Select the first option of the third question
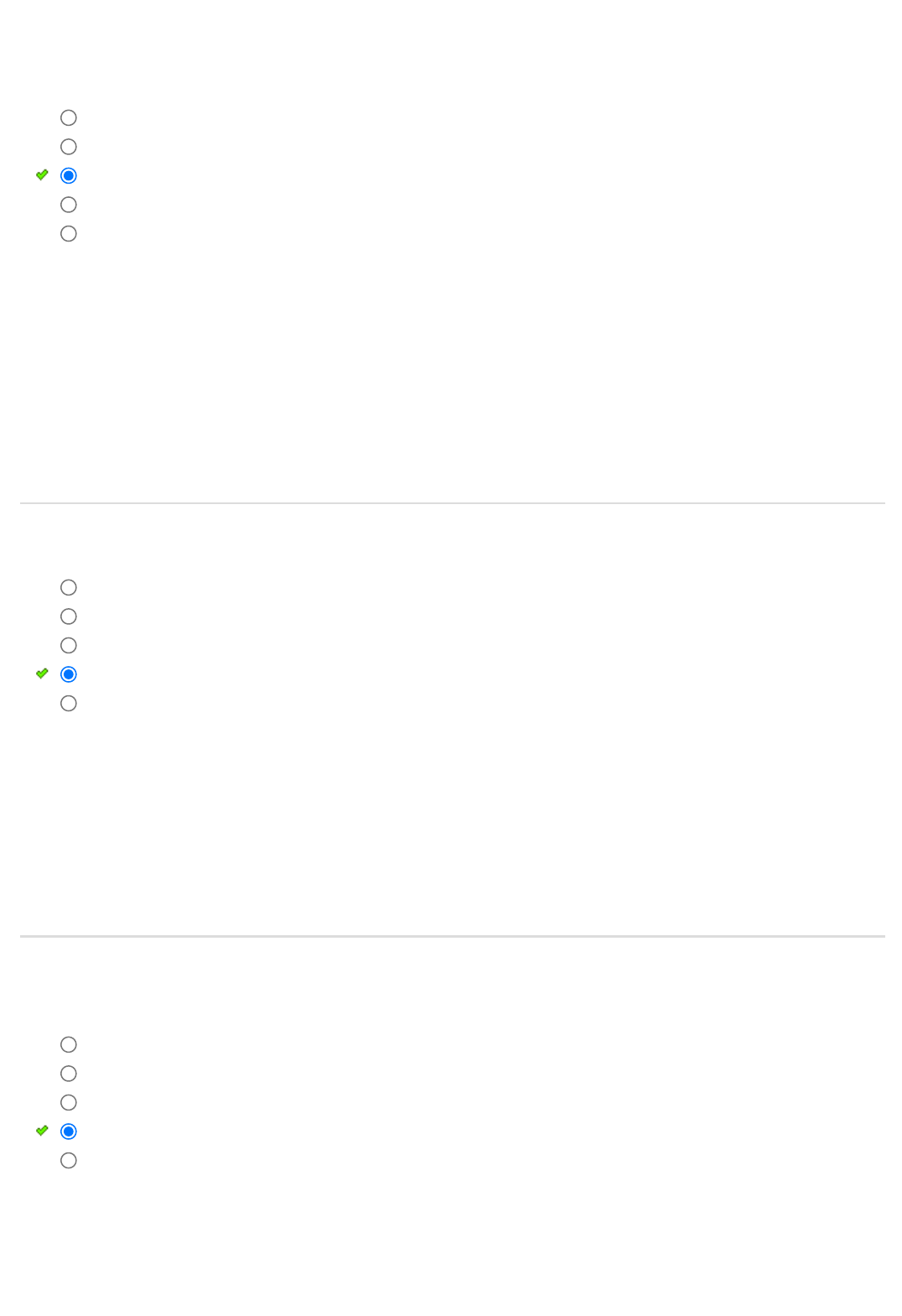The width and height of the screenshot is (902, 1316). [69, 1045]
